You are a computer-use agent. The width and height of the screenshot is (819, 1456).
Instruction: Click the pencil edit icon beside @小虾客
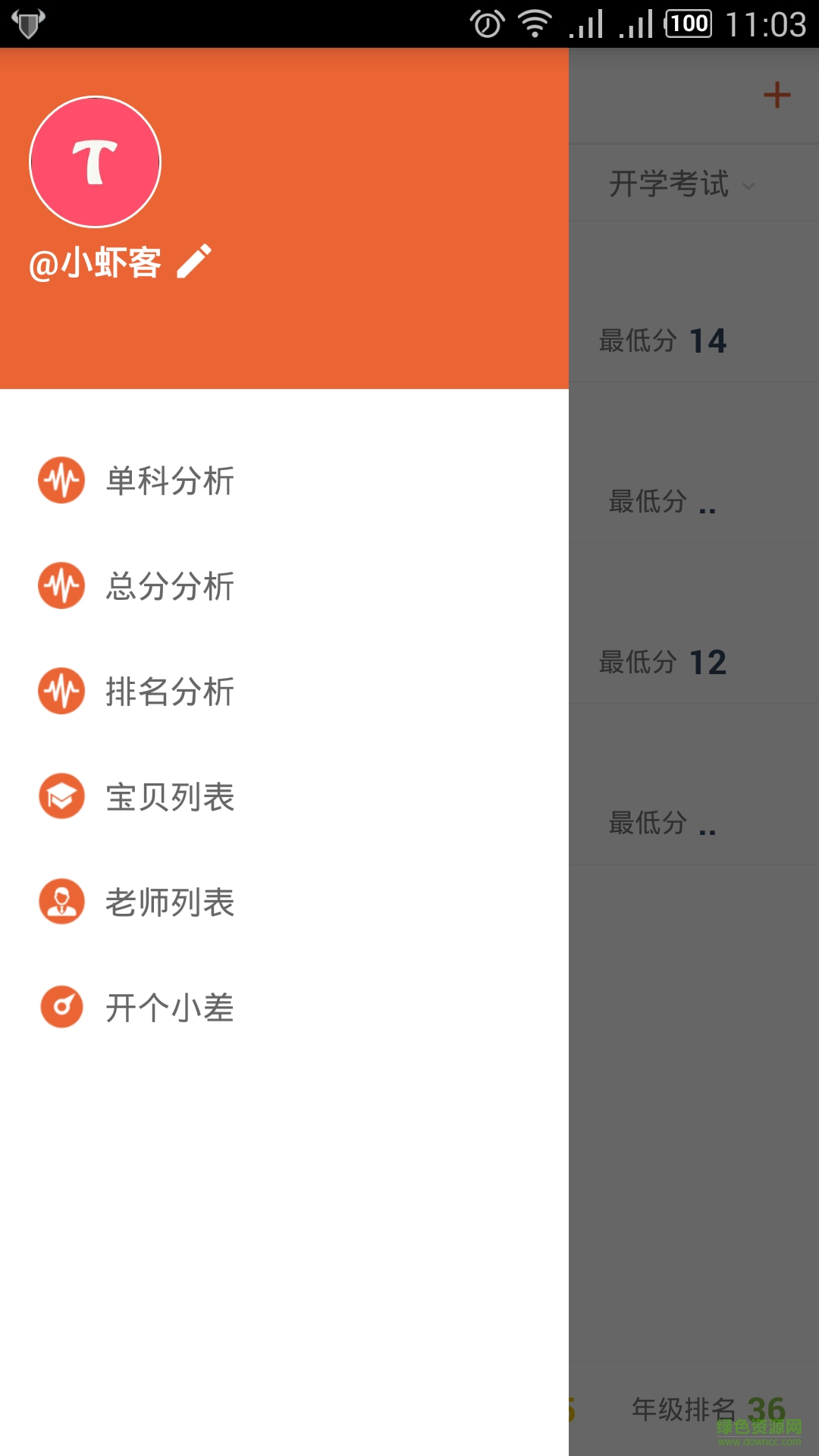[x=193, y=261]
